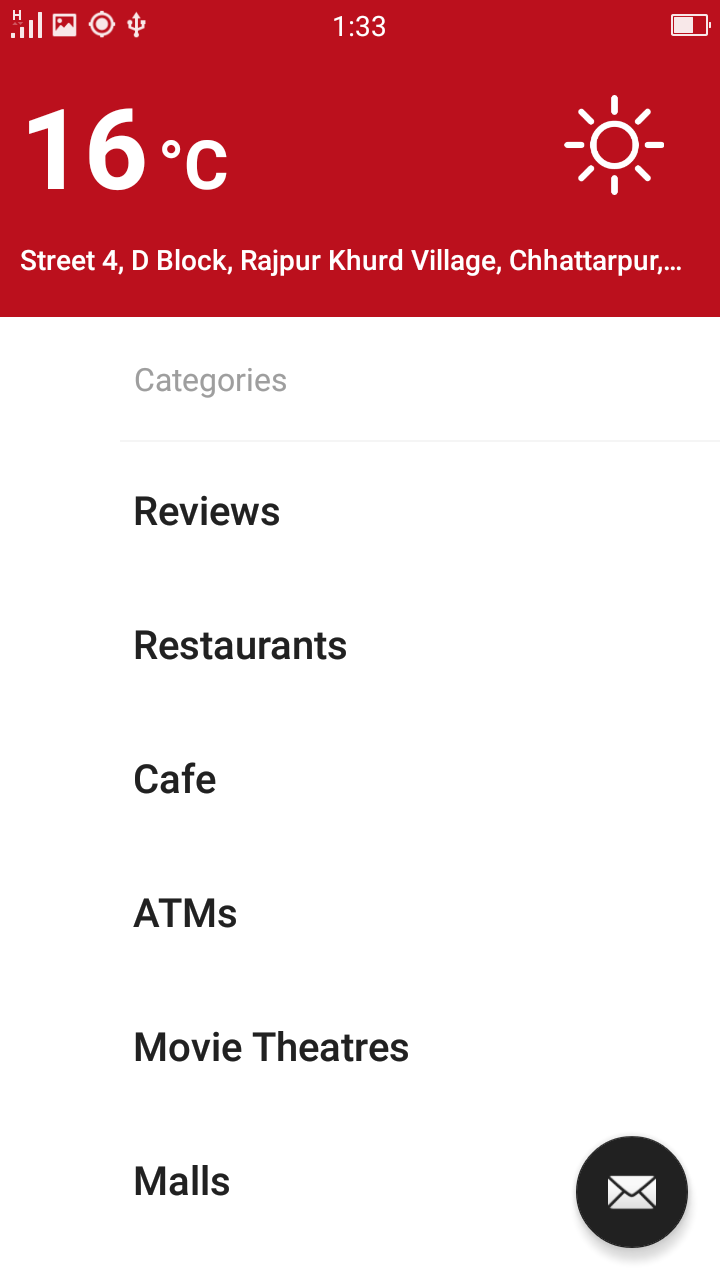The image size is (720, 1280).
Task: View the Malls category
Action: (182, 1181)
